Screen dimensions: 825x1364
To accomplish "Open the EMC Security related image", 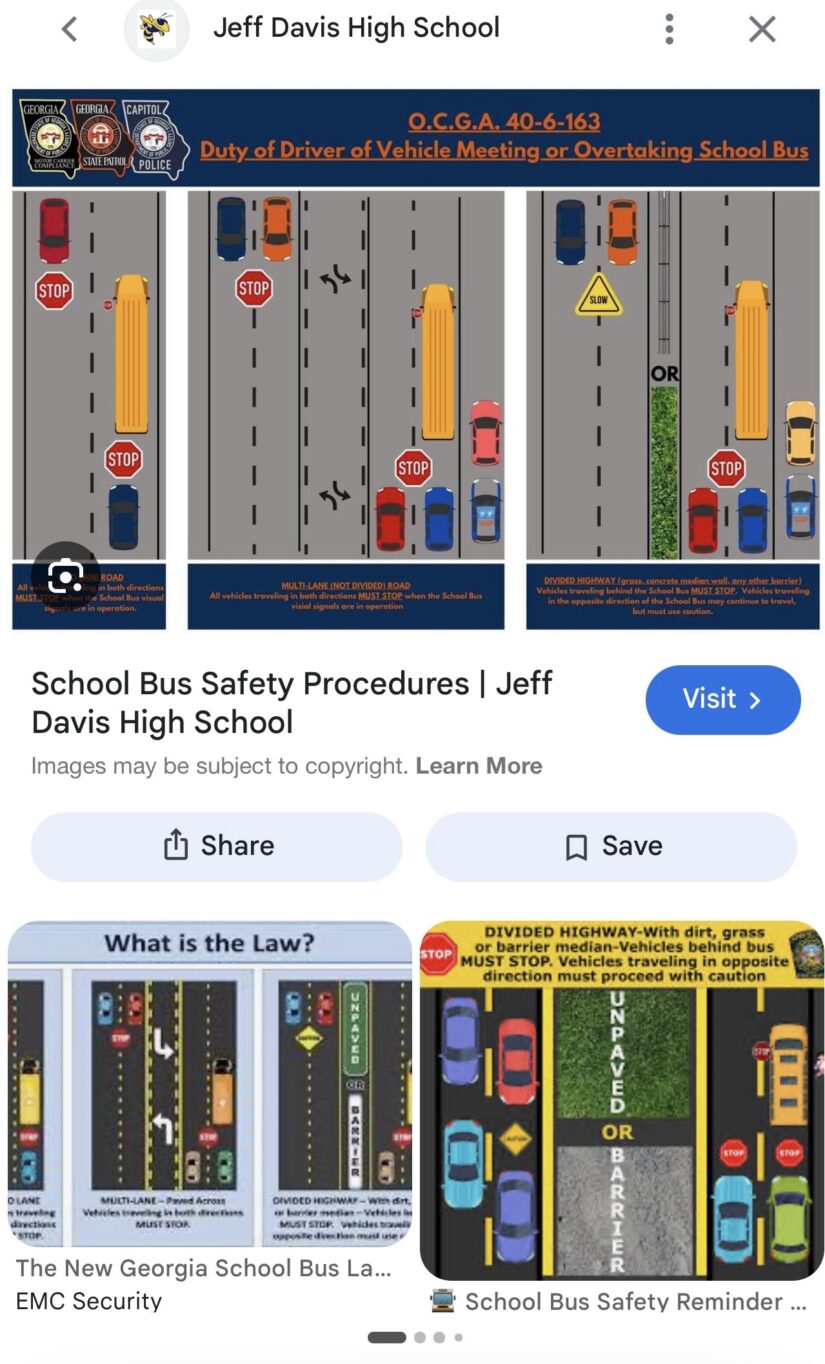I will pos(210,1084).
